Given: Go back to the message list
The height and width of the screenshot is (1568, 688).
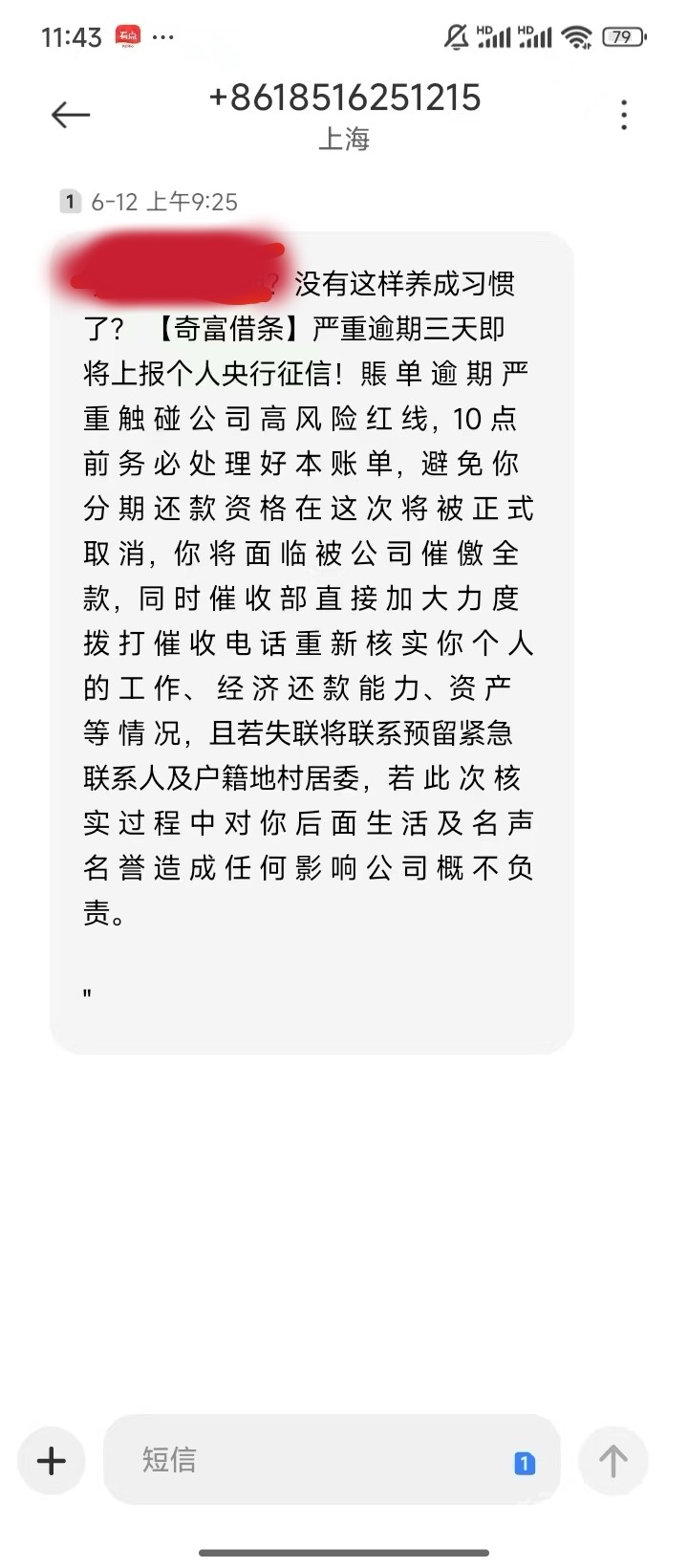Looking at the screenshot, I should [70, 116].
